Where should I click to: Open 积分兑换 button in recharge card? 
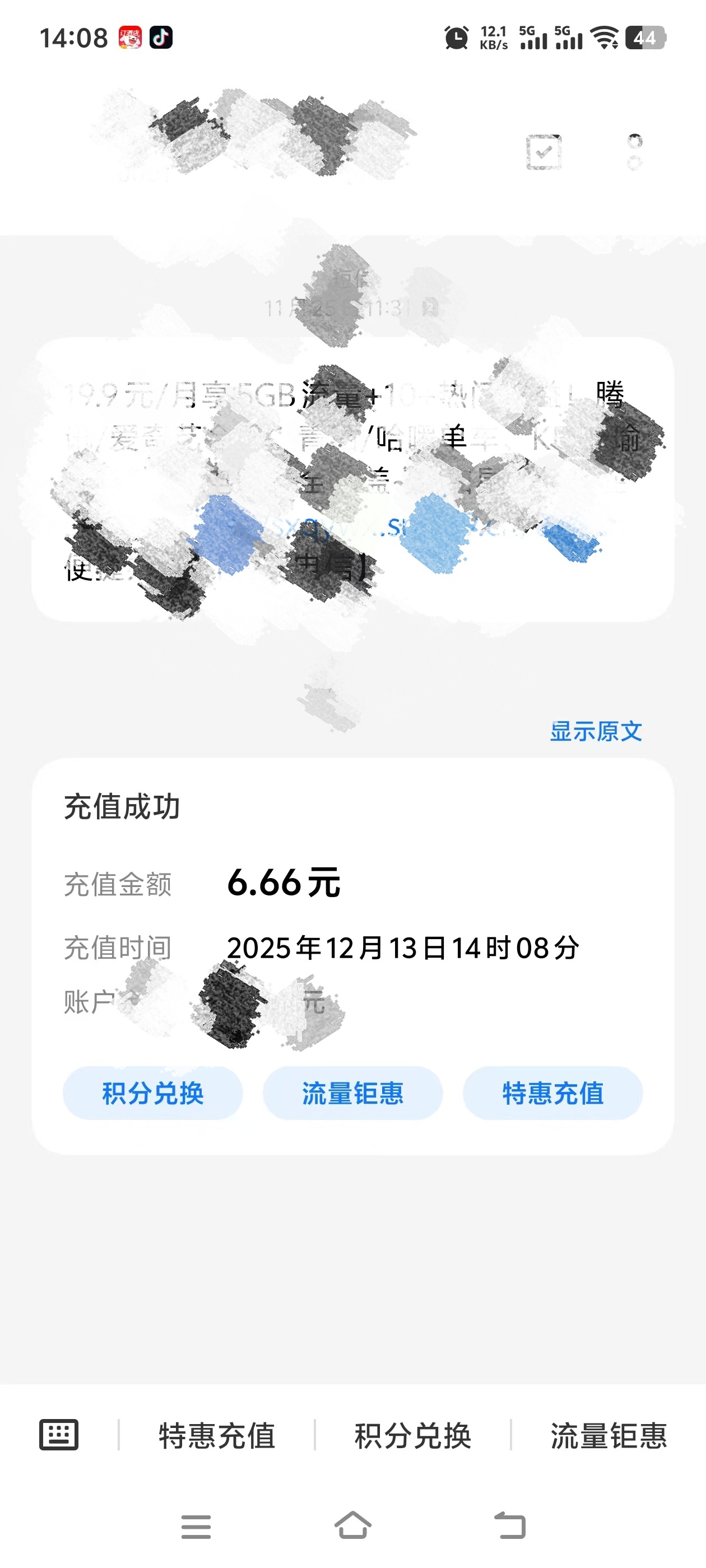(153, 1093)
